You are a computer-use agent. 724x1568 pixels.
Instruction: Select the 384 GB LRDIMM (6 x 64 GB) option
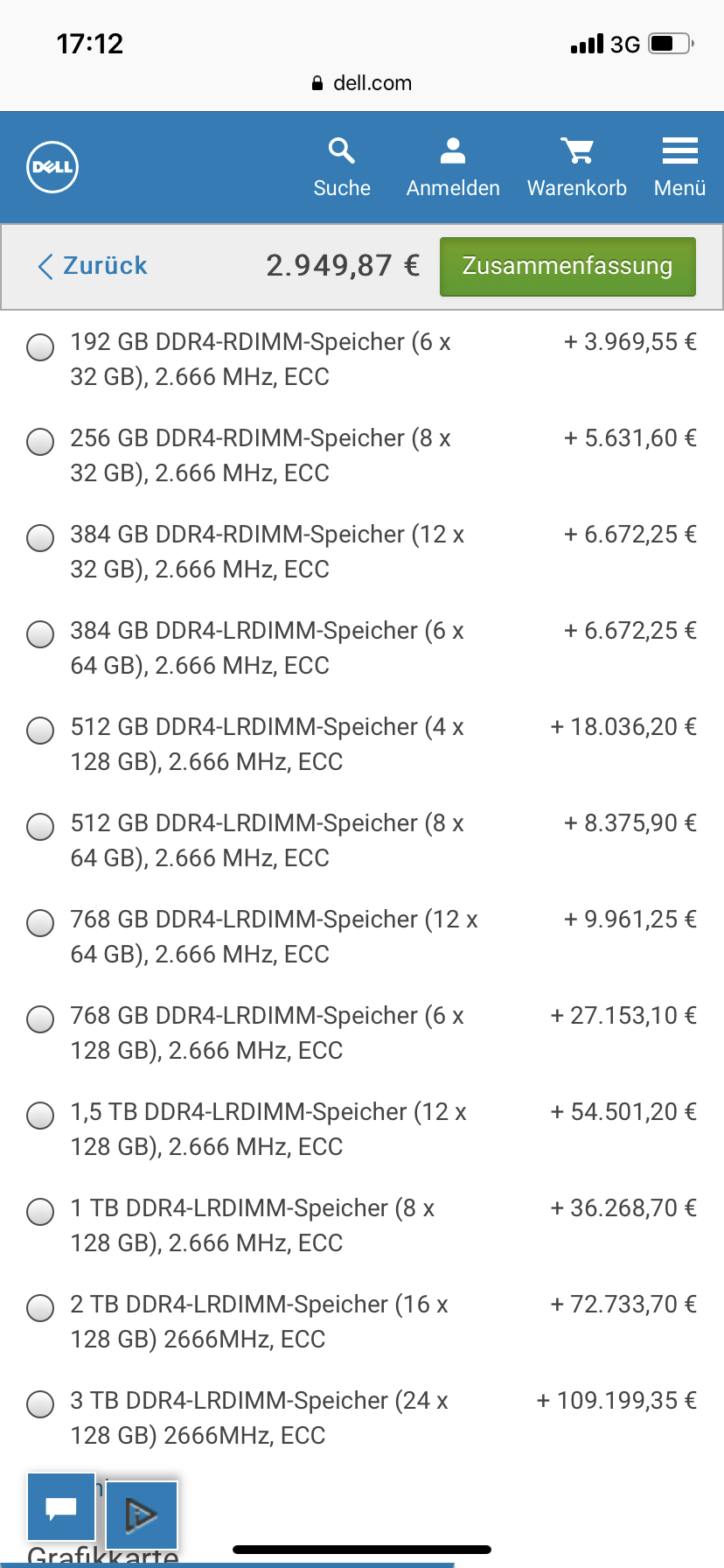pyautogui.click(x=39, y=634)
